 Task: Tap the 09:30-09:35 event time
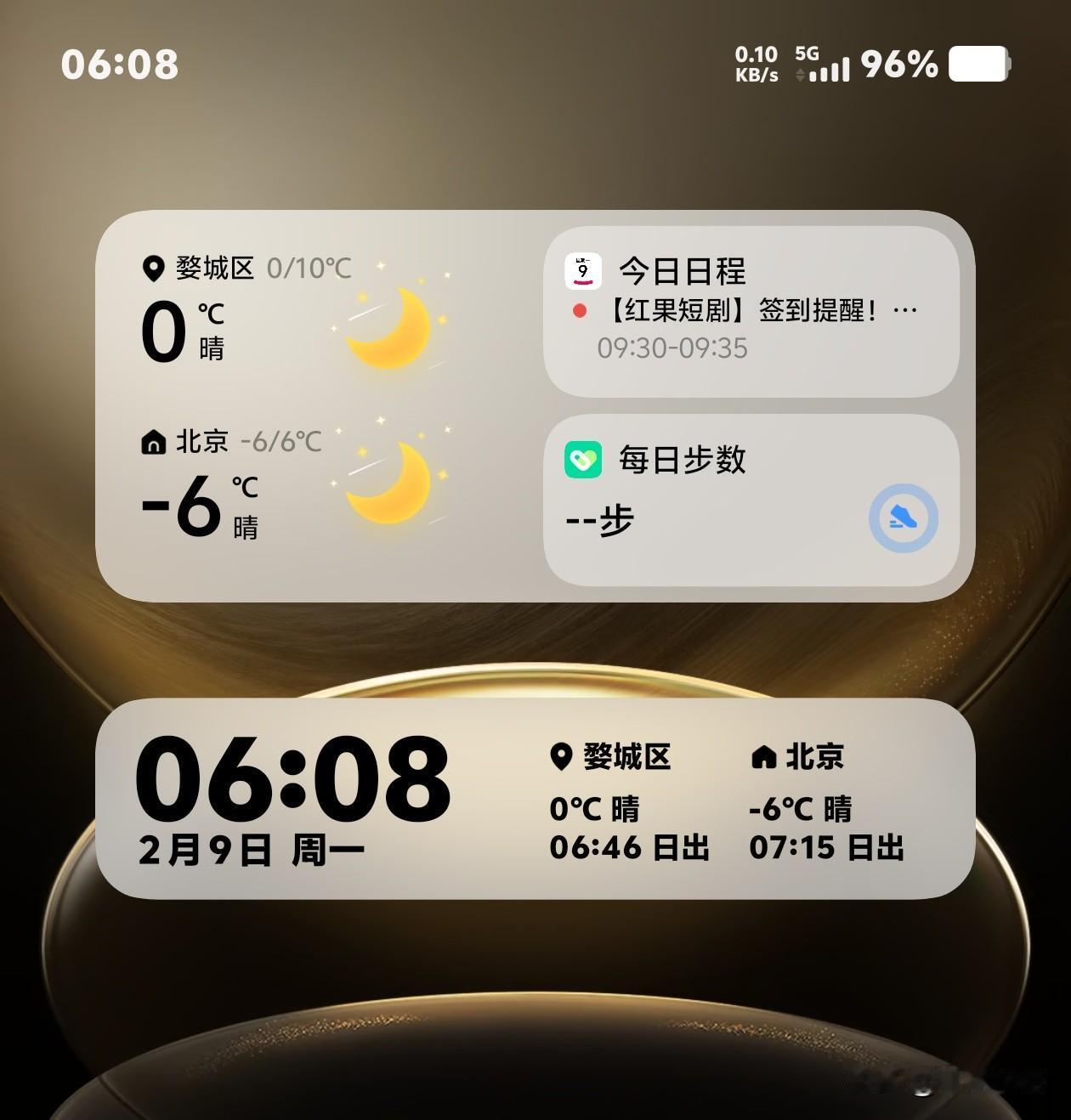click(671, 348)
